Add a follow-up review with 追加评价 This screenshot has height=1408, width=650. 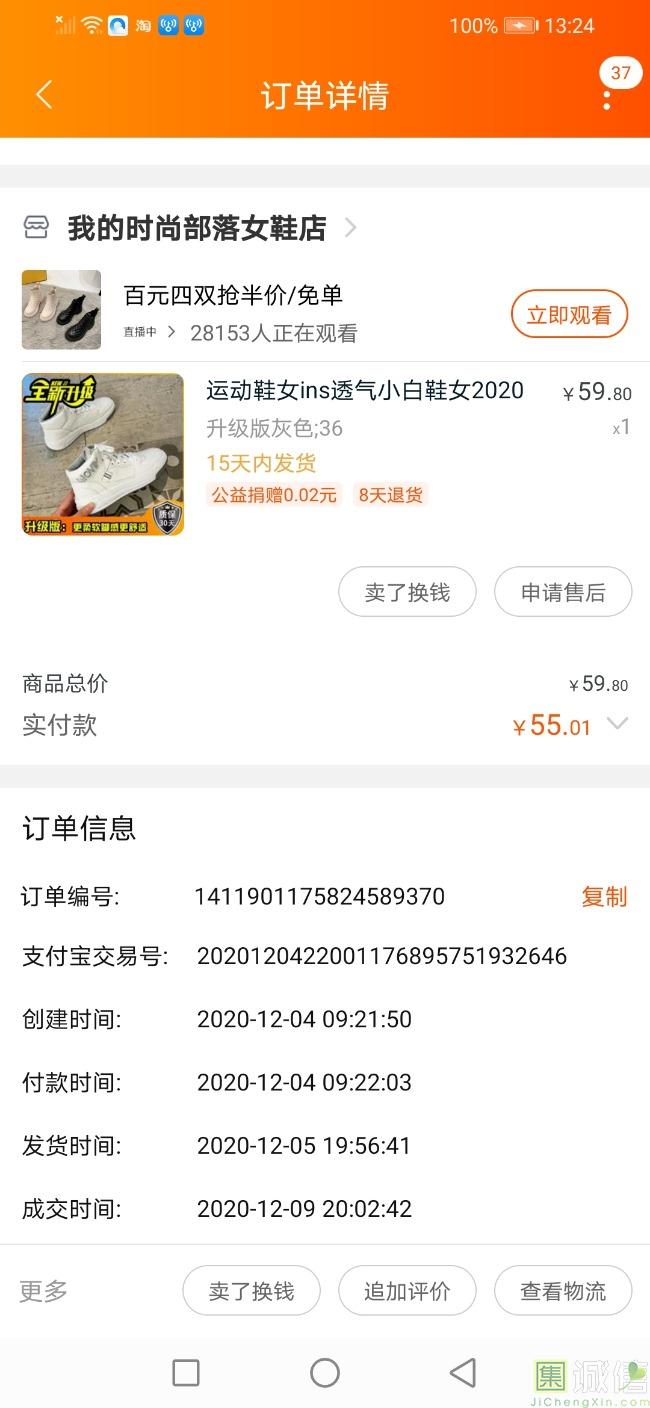pyautogui.click(x=407, y=1291)
